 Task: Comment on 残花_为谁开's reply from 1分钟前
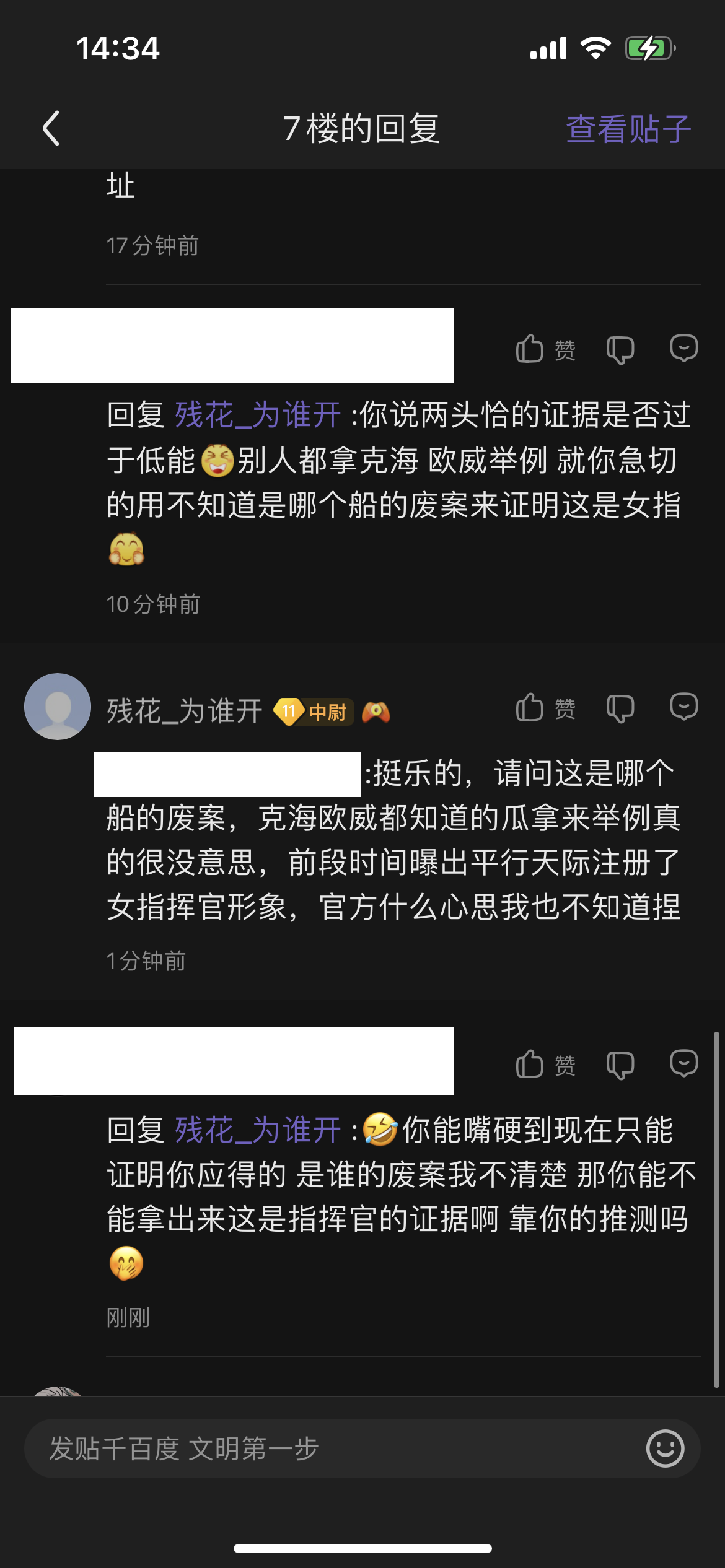[683, 707]
